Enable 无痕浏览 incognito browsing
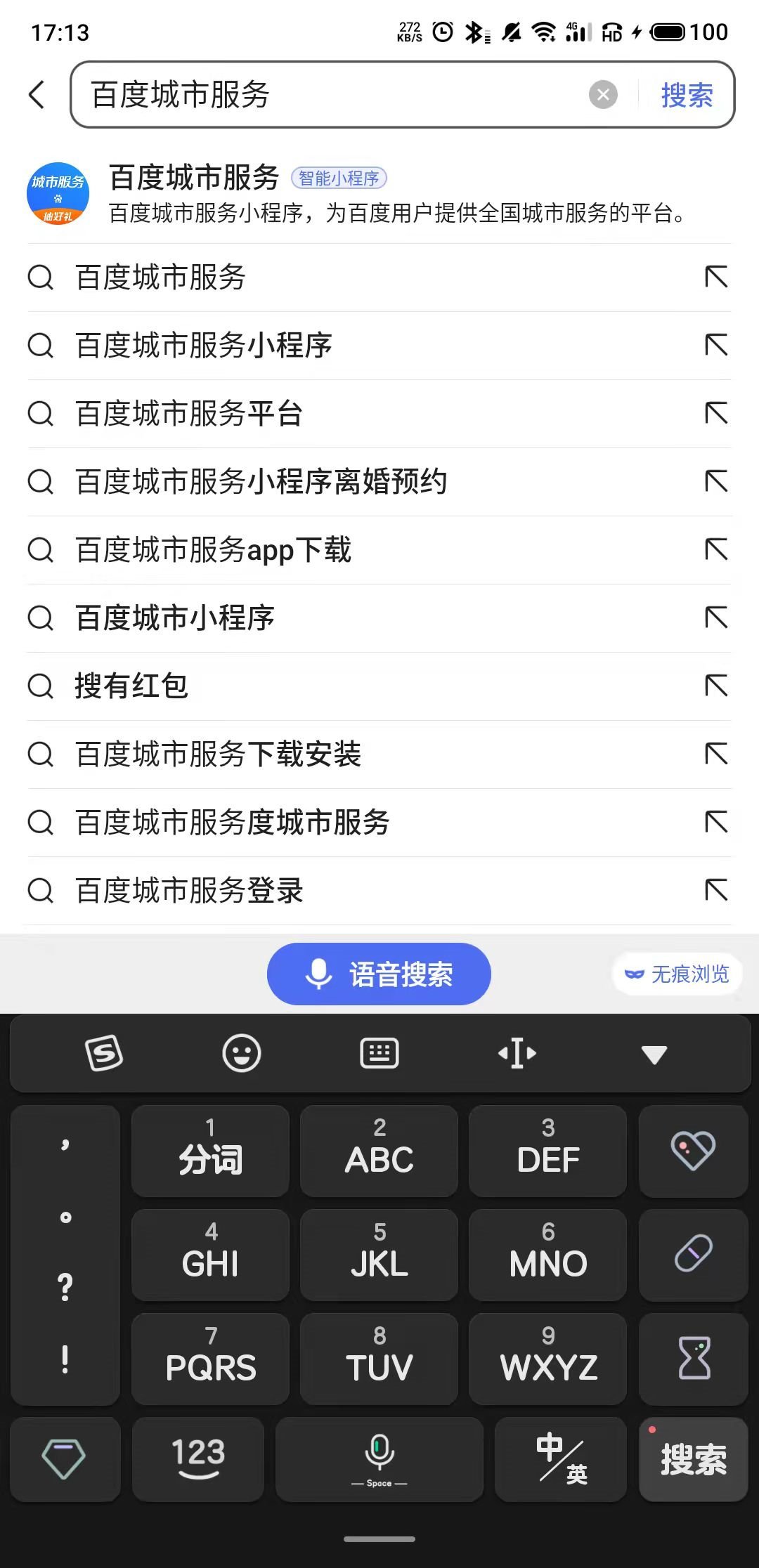 [677, 974]
